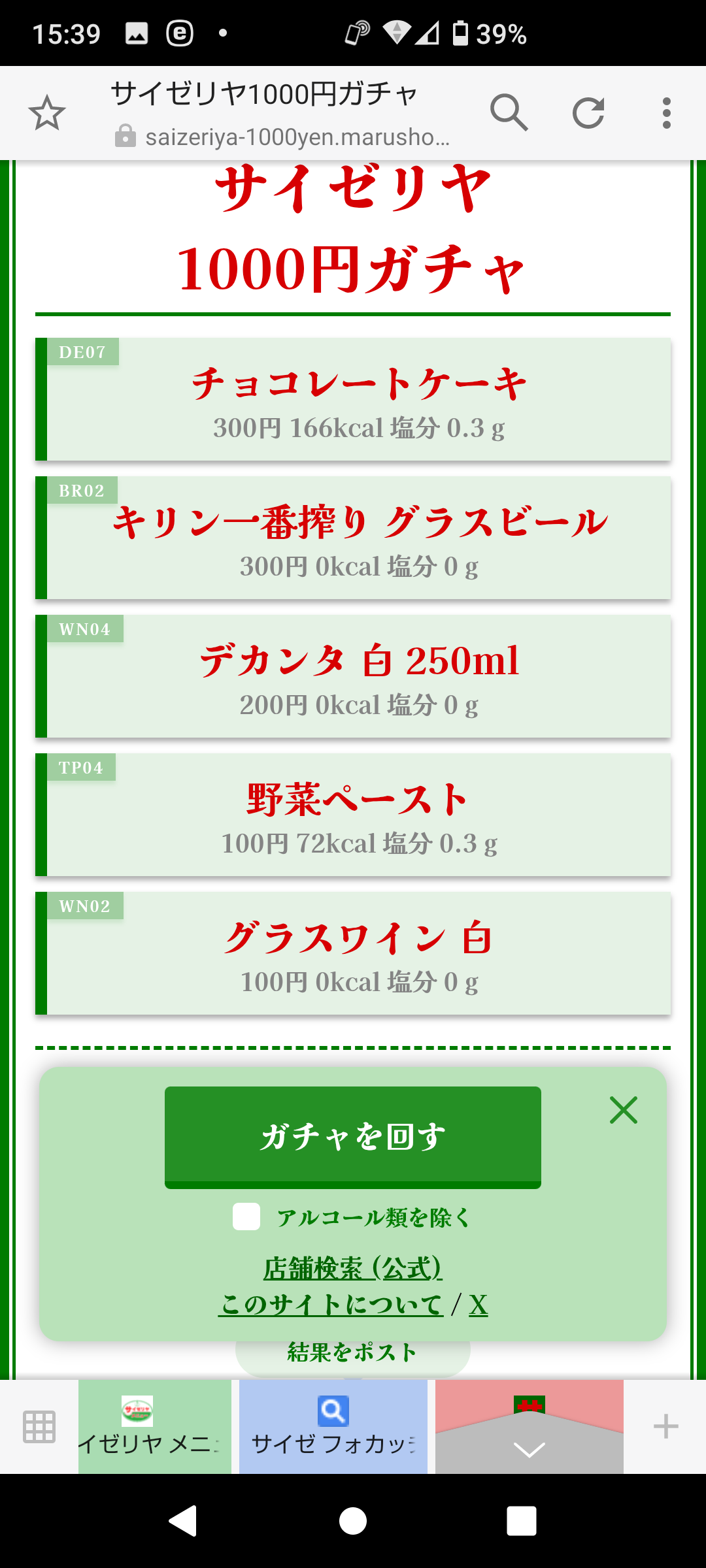The height and width of the screenshot is (1568, 706).
Task: Open the browser overflow menu
Action: (x=666, y=113)
